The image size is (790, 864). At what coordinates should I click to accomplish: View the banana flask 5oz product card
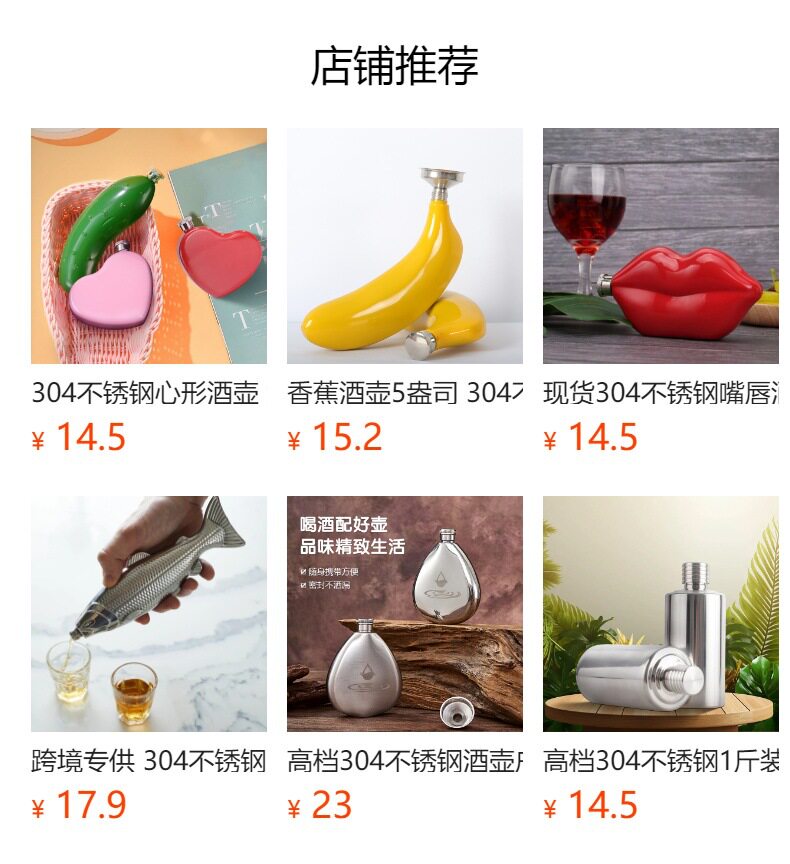click(x=405, y=246)
